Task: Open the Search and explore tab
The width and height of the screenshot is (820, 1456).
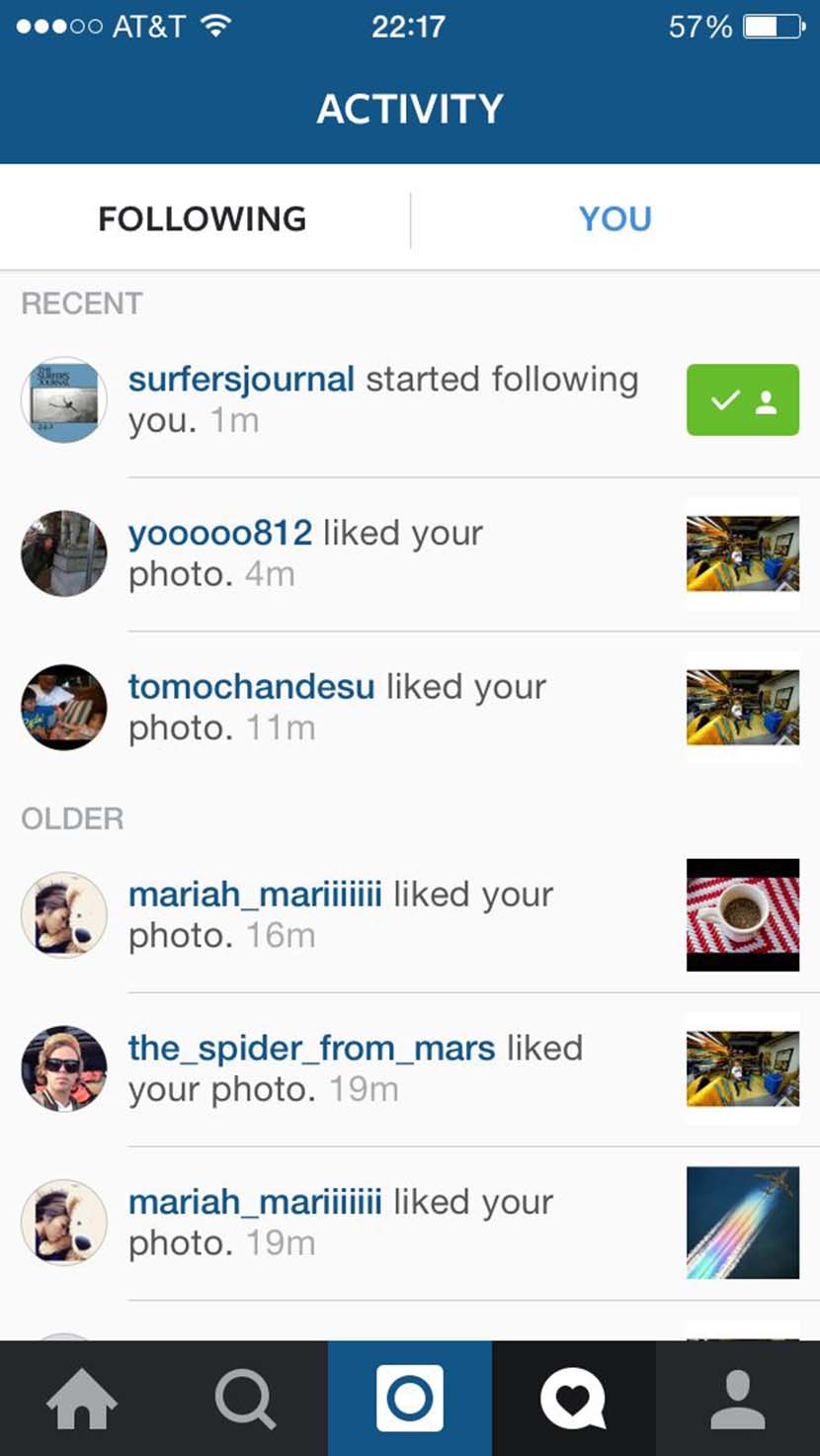Action: tap(246, 1399)
